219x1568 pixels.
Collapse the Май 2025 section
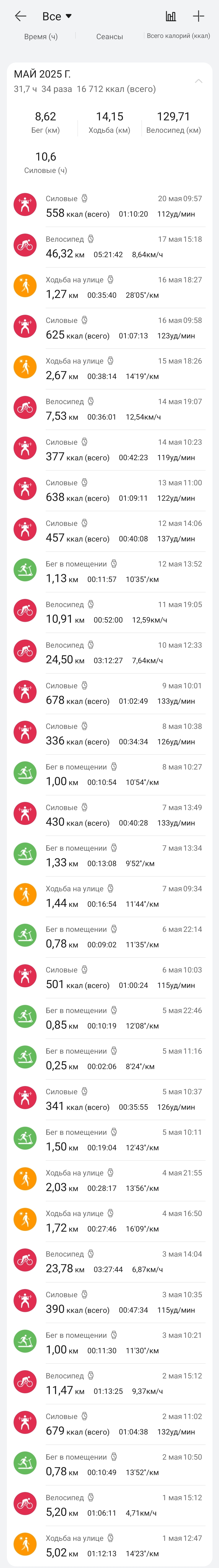(x=198, y=81)
